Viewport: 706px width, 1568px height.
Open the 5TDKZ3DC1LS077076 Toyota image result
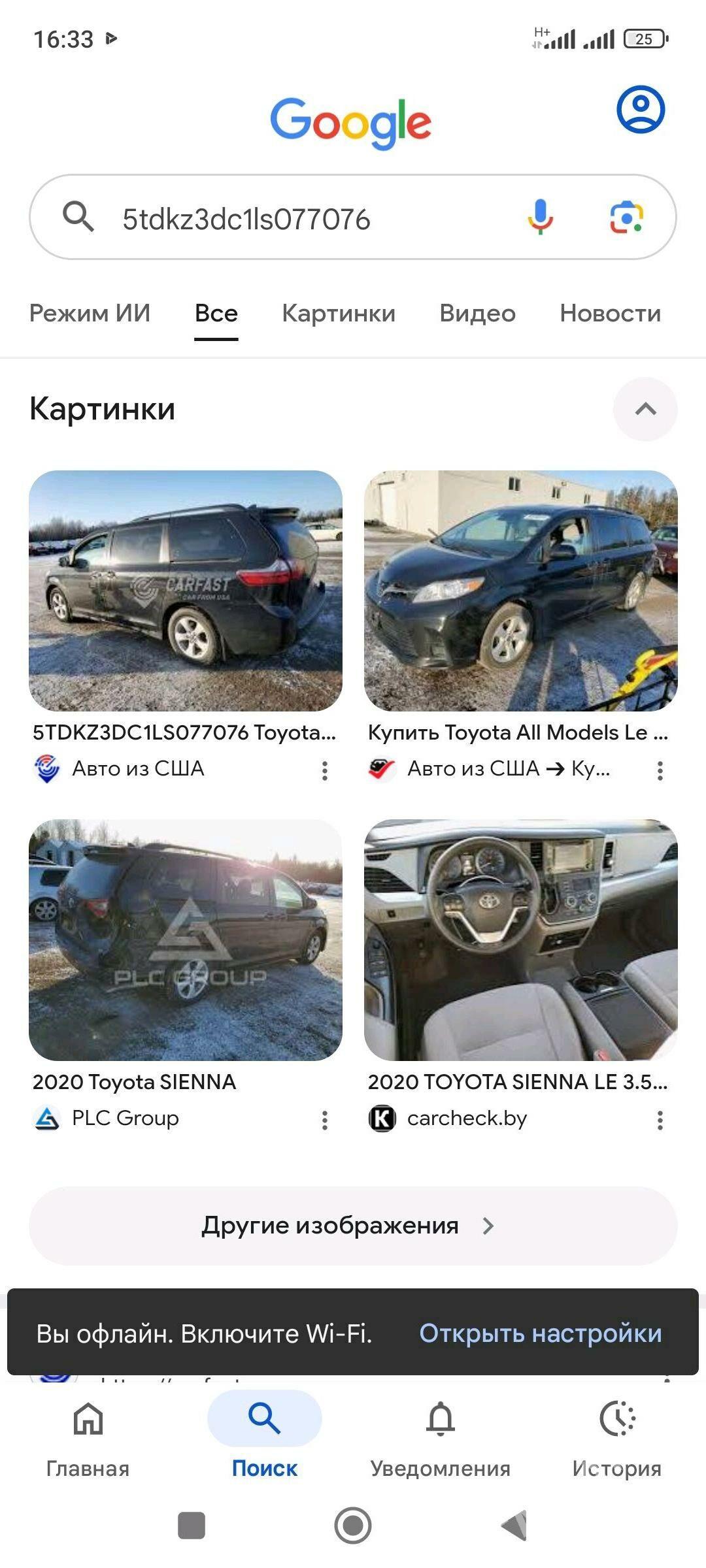click(186, 591)
